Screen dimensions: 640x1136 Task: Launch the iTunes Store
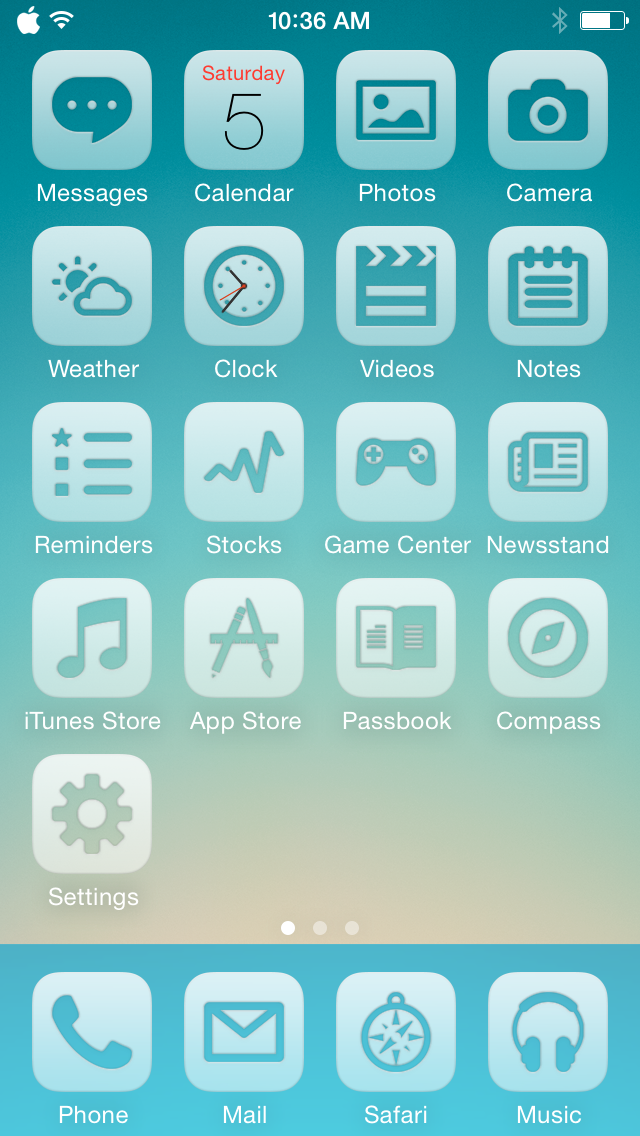(92, 638)
